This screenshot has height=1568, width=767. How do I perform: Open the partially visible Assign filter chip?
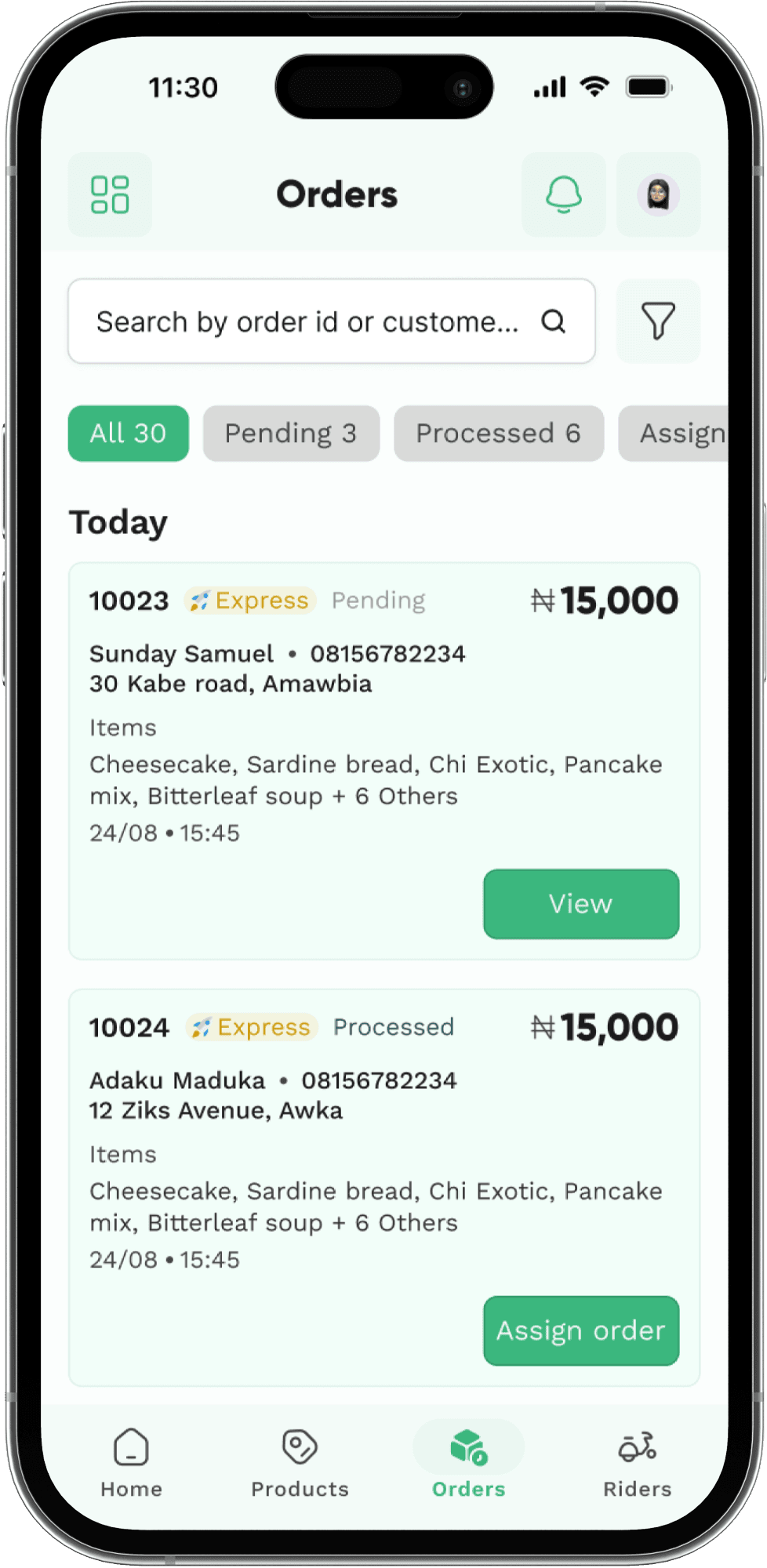pos(682,433)
